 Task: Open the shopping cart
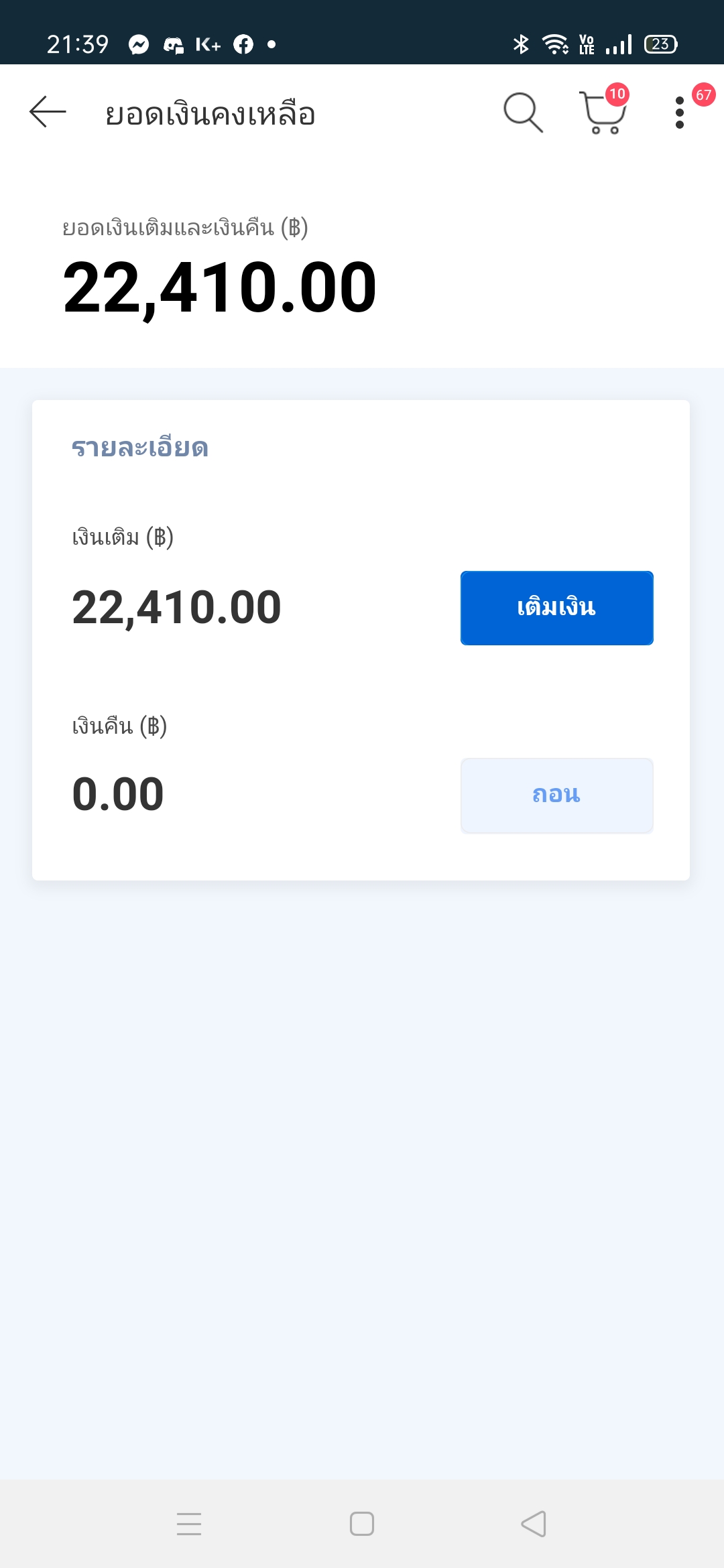[602, 113]
